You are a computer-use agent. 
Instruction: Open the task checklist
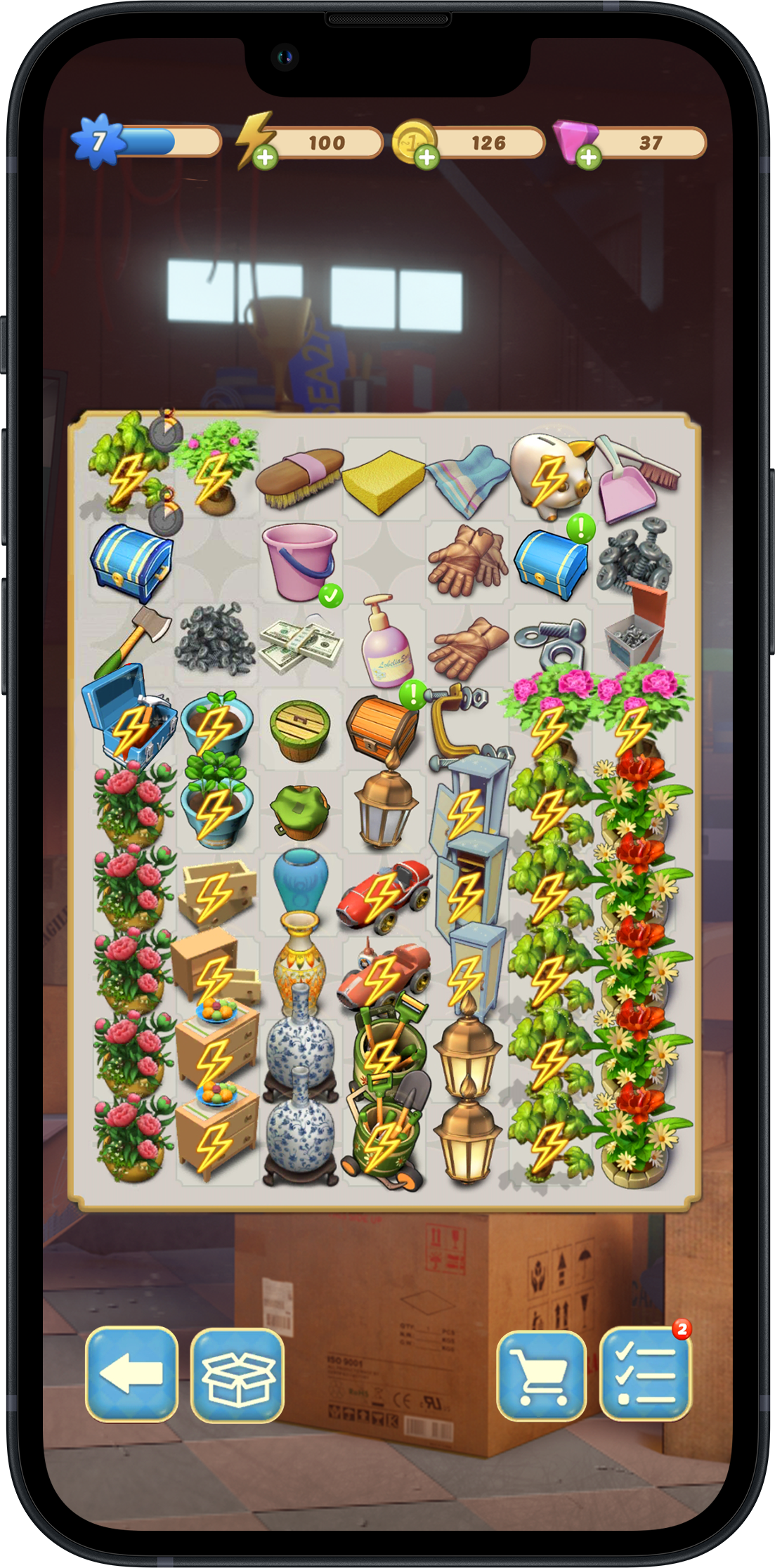[645, 1373]
